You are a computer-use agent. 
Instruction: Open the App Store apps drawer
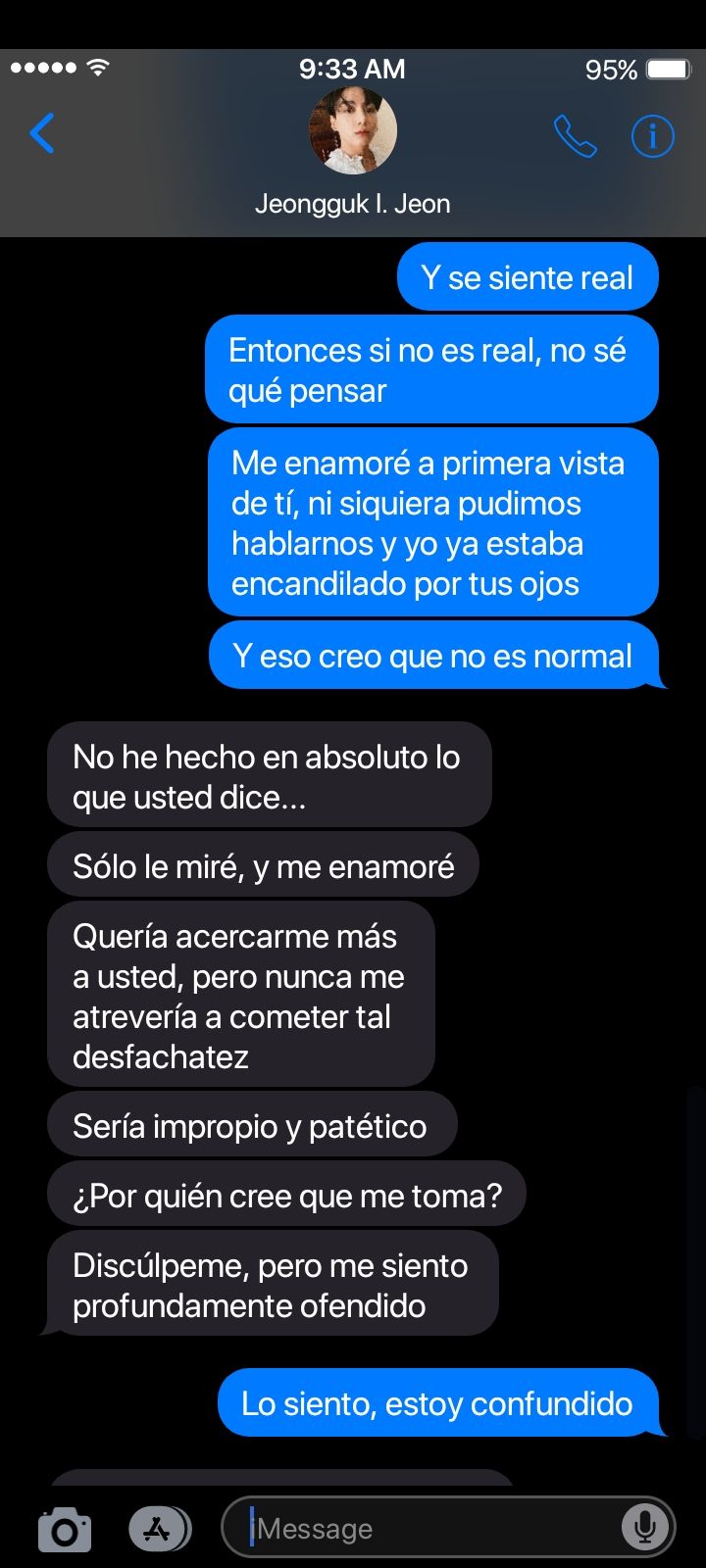(x=159, y=1529)
